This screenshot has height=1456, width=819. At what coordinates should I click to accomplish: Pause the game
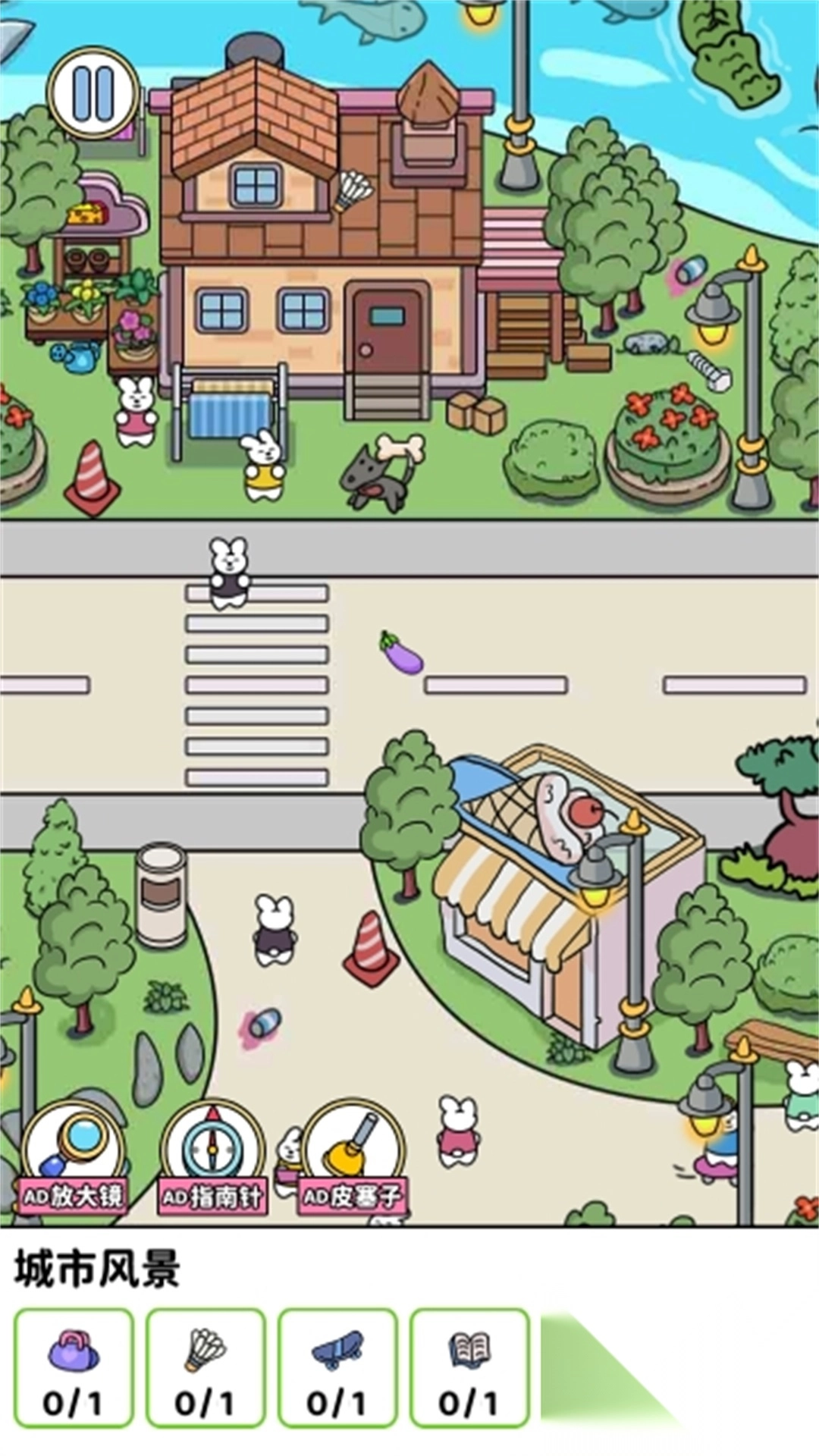pos(93,94)
